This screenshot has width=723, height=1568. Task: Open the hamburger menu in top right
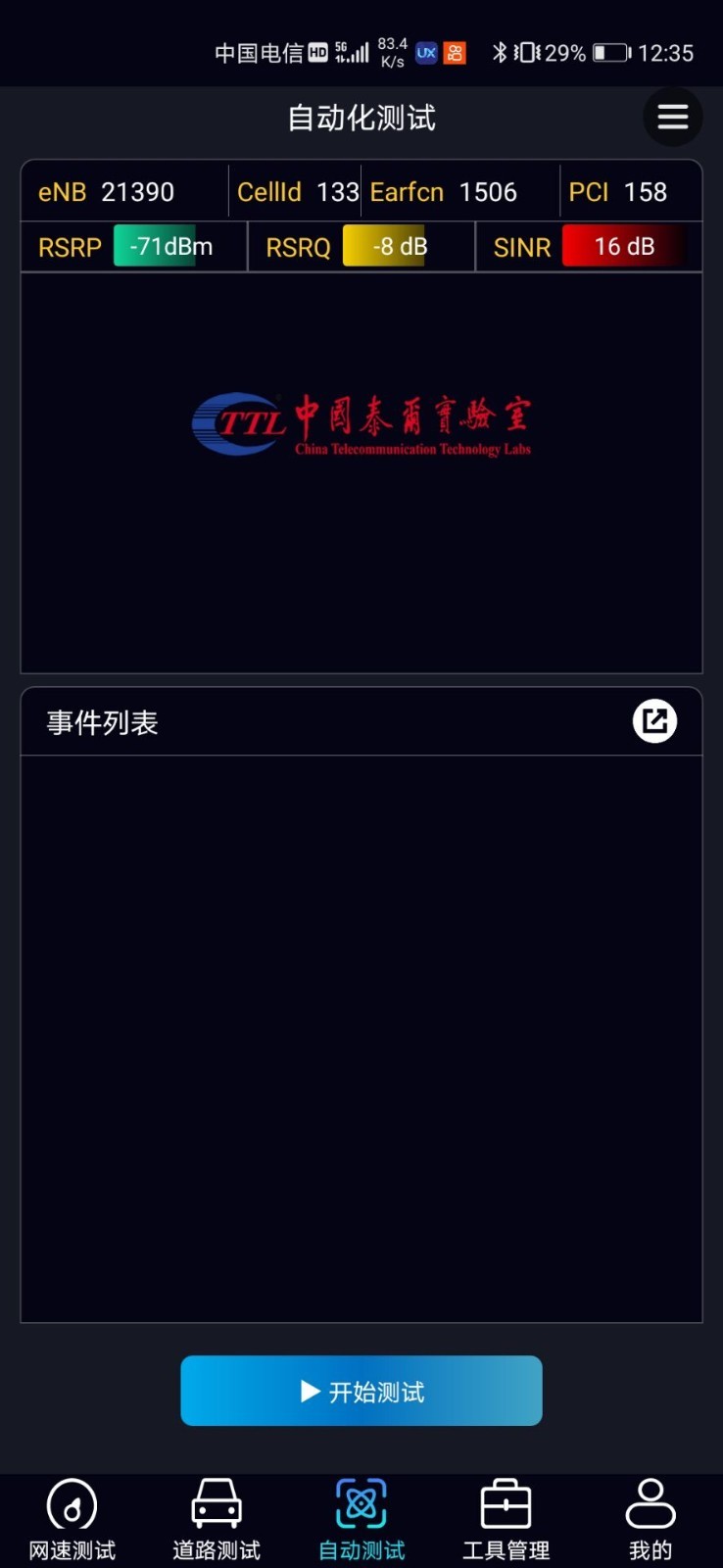pos(672,117)
